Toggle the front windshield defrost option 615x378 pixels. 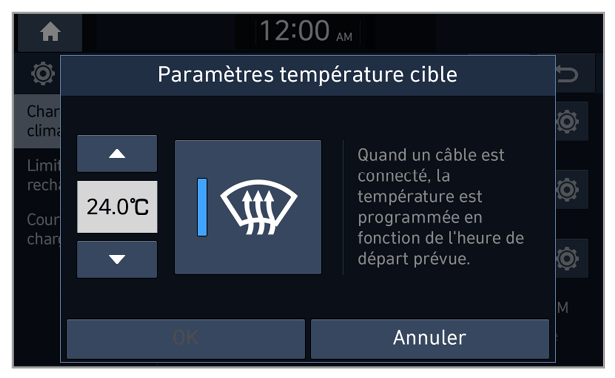pyautogui.click(x=248, y=207)
